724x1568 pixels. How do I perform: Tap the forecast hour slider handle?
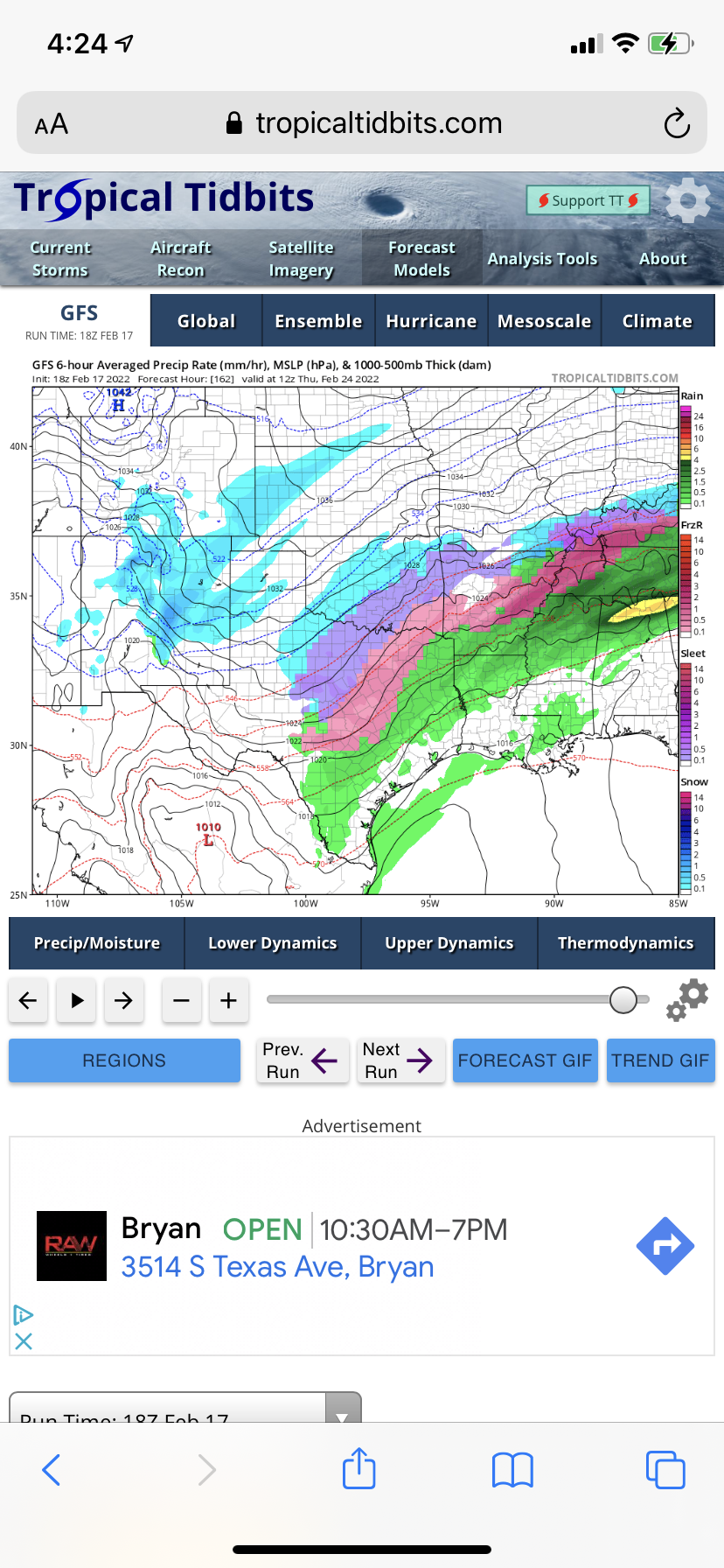coord(623,999)
